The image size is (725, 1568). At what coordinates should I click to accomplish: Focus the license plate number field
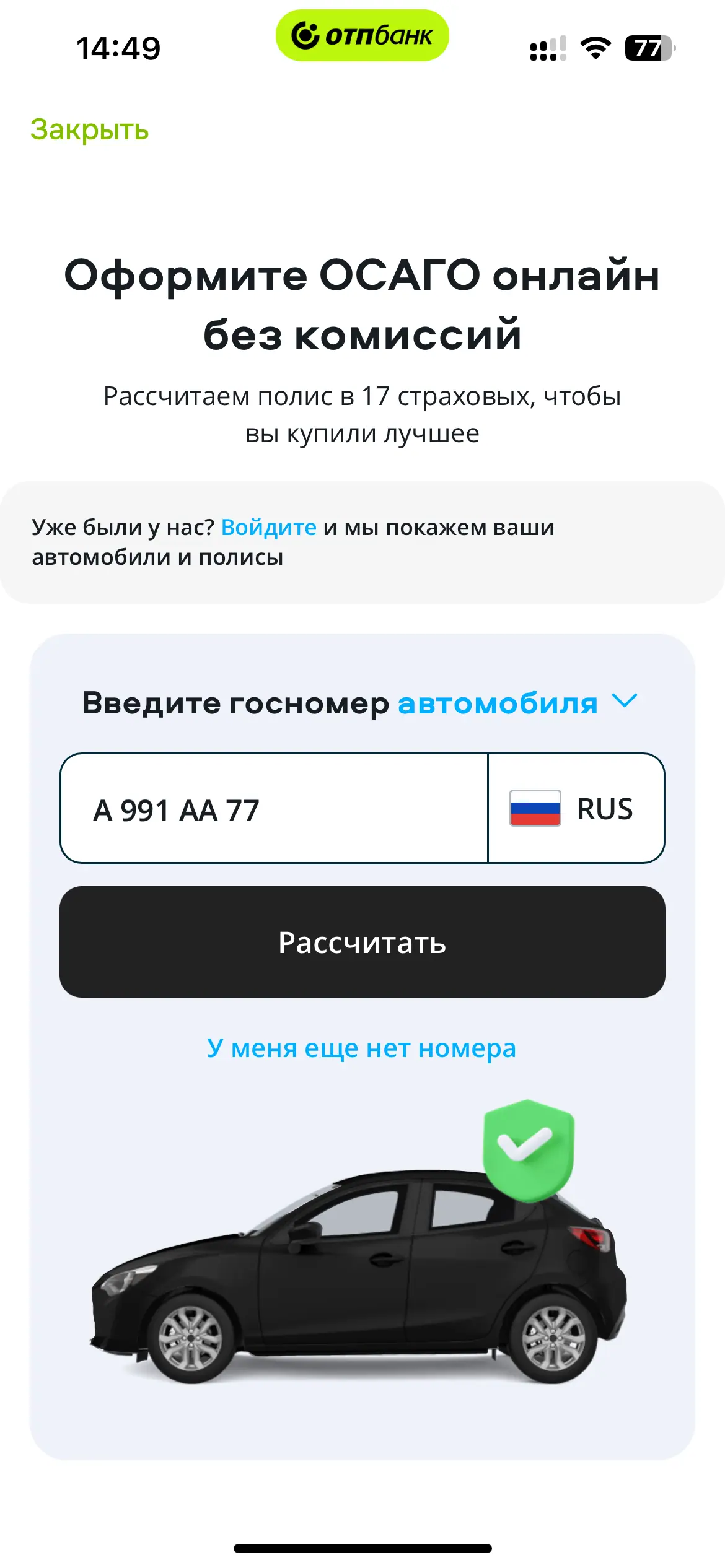274,809
